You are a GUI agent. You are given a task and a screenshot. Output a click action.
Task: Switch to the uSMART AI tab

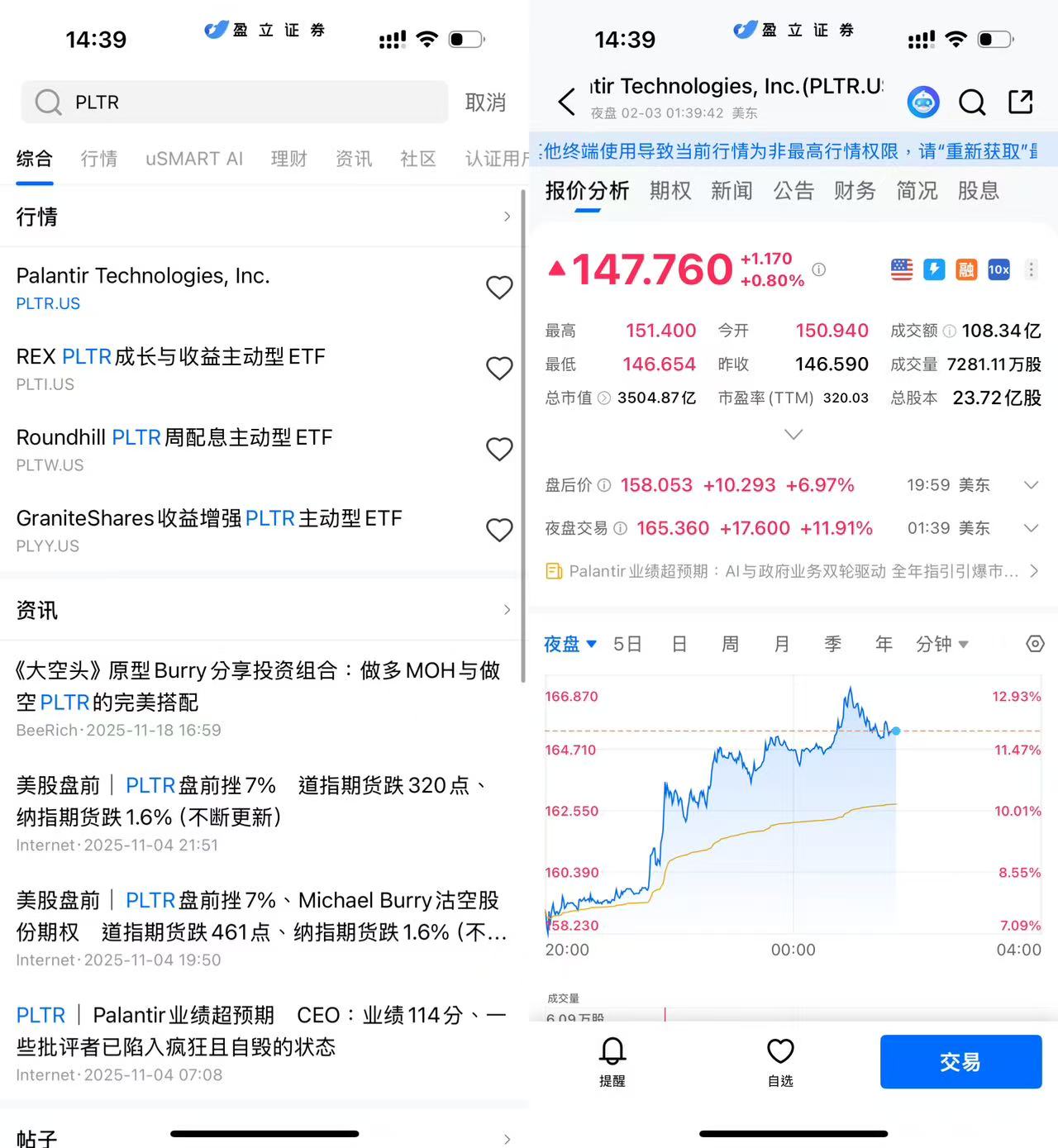point(194,159)
